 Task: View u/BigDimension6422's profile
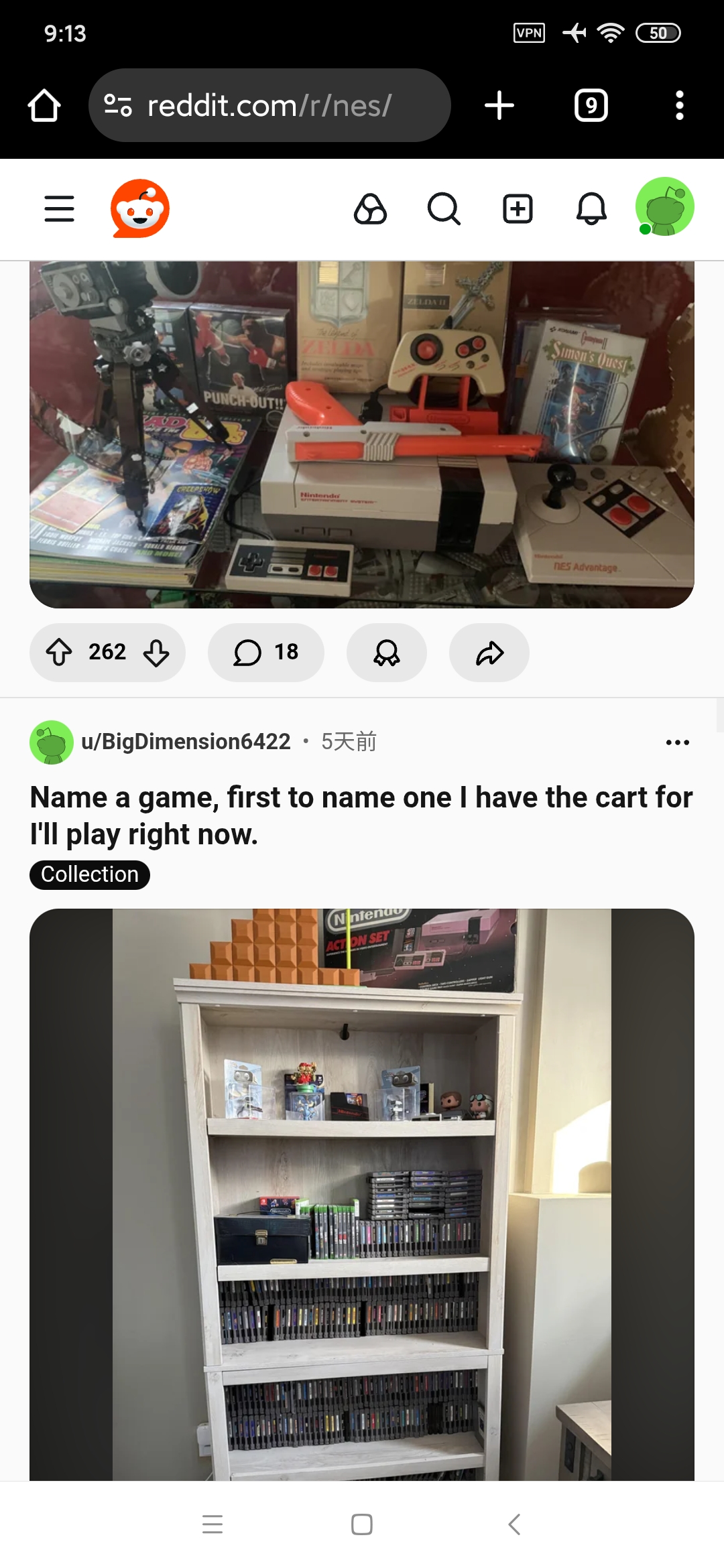tap(186, 742)
